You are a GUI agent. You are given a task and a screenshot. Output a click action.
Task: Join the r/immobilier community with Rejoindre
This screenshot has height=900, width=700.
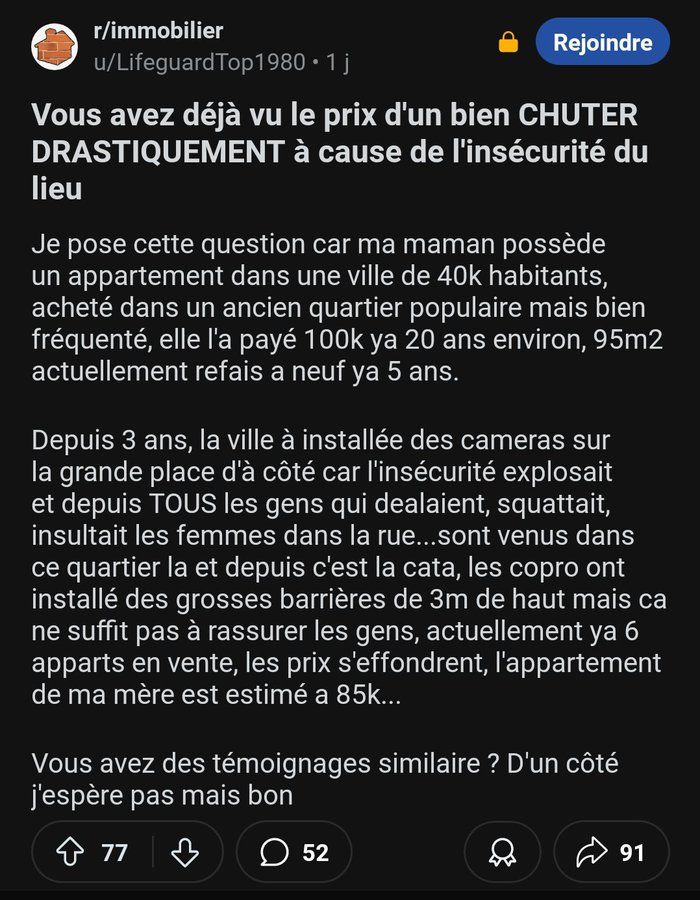602,42
